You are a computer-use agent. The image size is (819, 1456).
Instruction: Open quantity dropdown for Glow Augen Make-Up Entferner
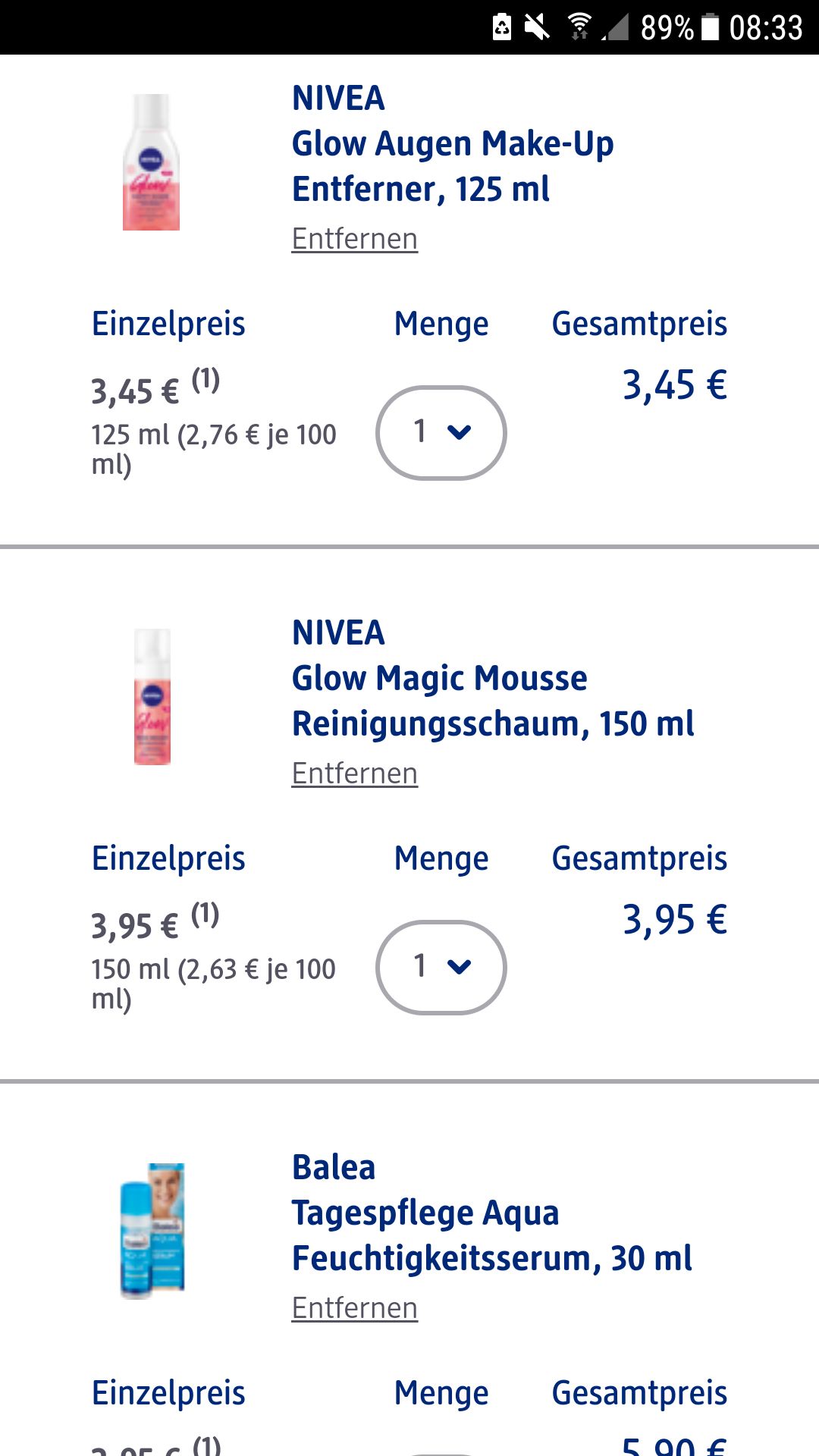441,432
